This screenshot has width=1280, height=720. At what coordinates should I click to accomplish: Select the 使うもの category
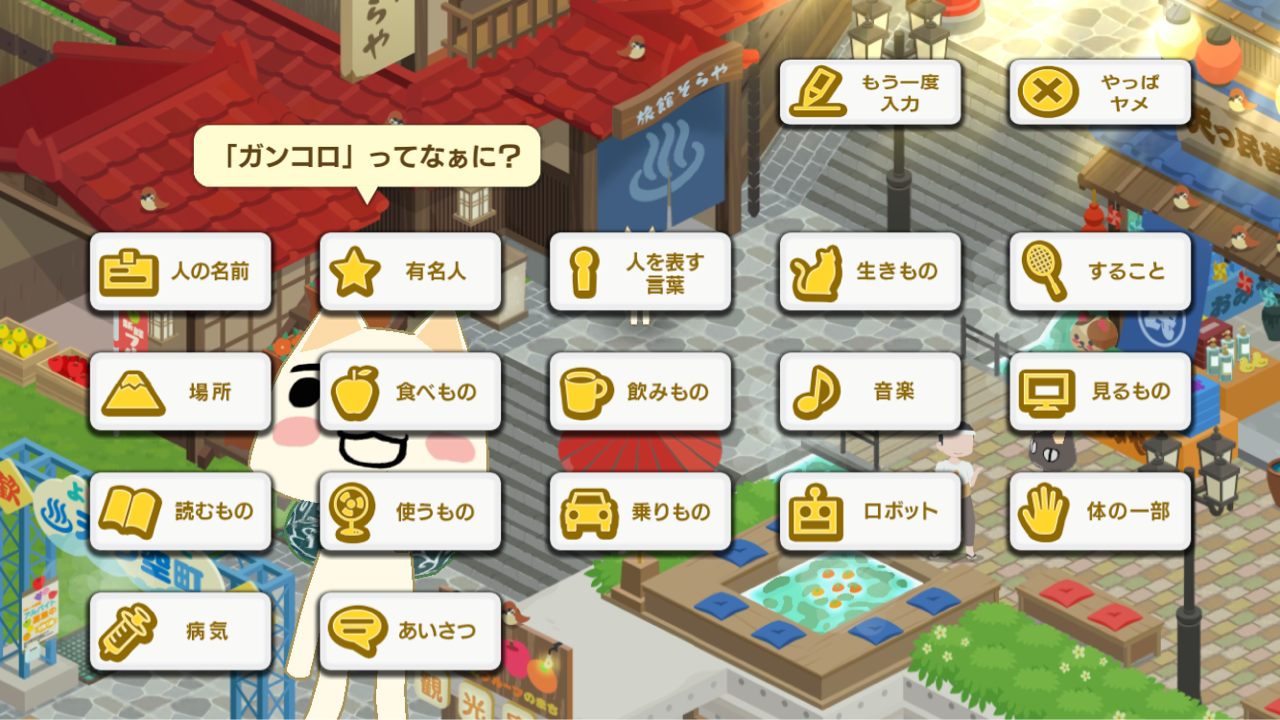410,511
